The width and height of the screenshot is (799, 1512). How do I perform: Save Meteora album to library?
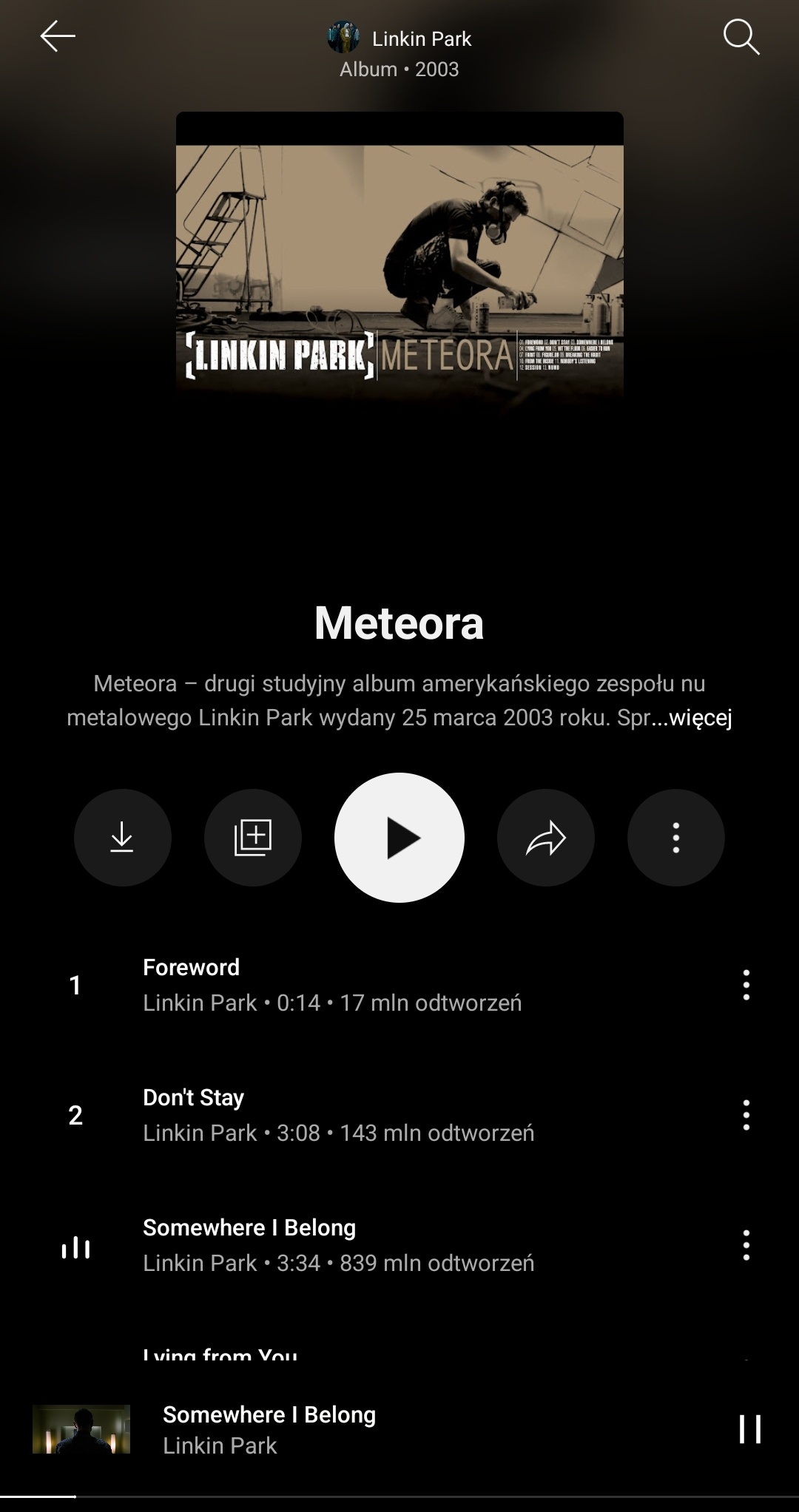(x=253, y=838)
